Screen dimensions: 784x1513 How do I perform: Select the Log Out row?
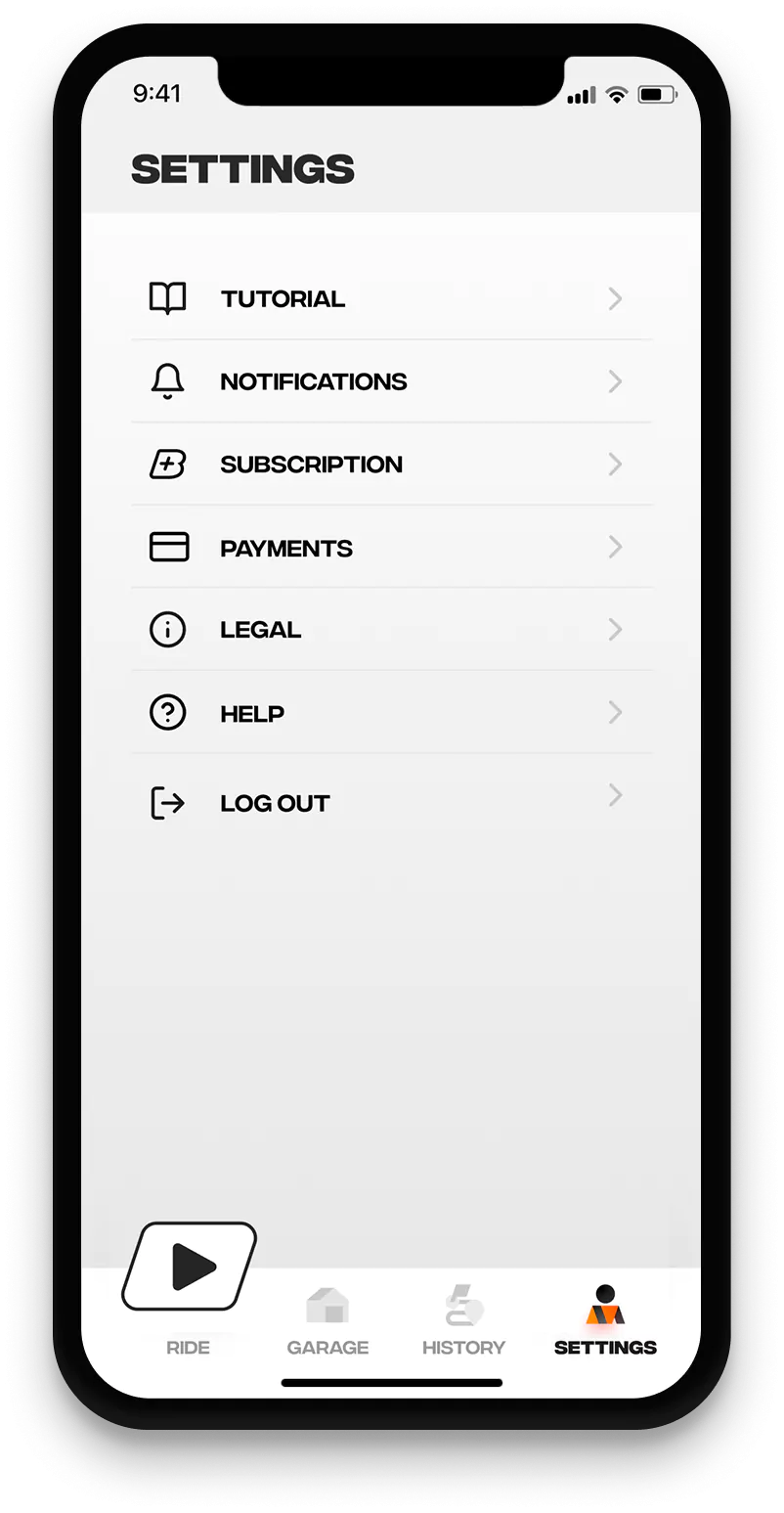391,802
